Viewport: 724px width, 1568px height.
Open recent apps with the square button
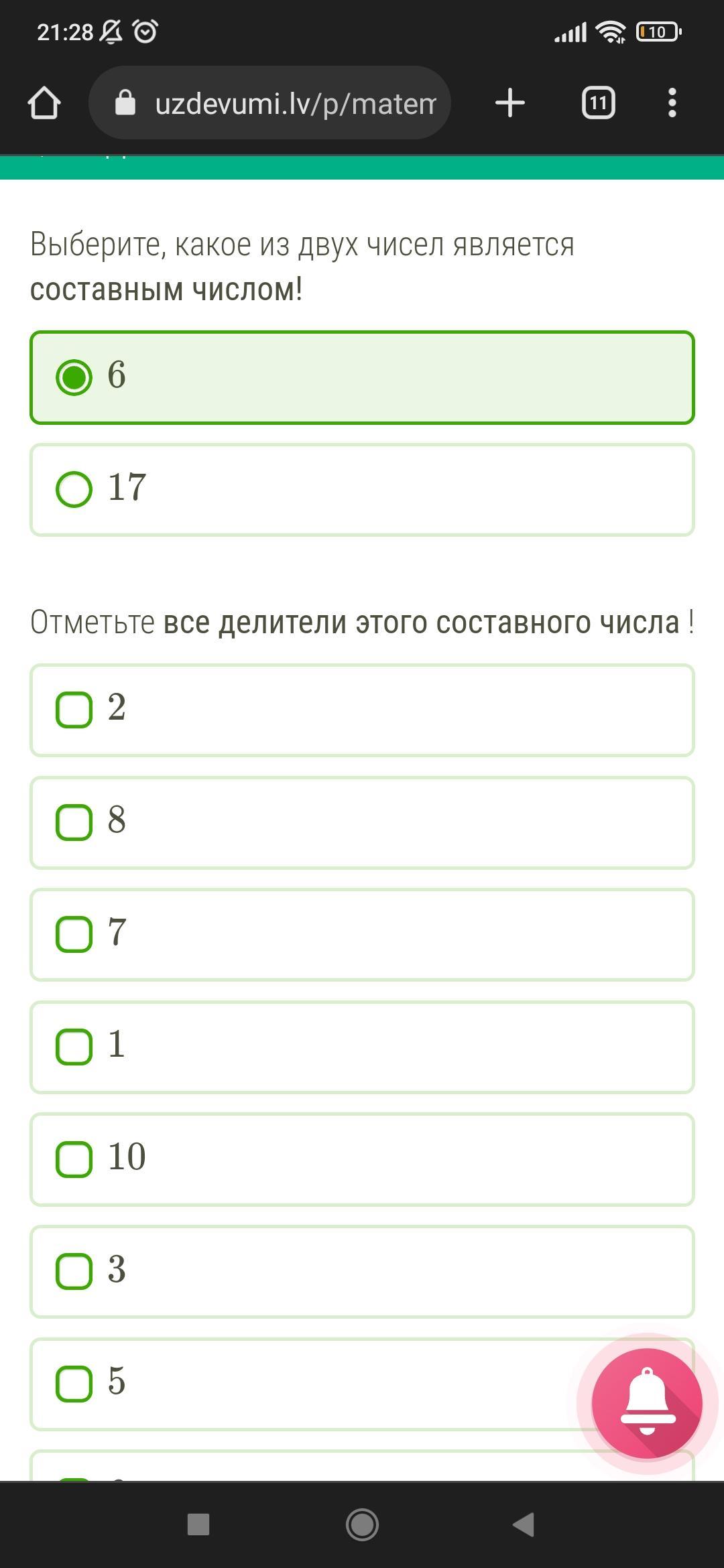pyautogui.click(x=198, y=1524)
